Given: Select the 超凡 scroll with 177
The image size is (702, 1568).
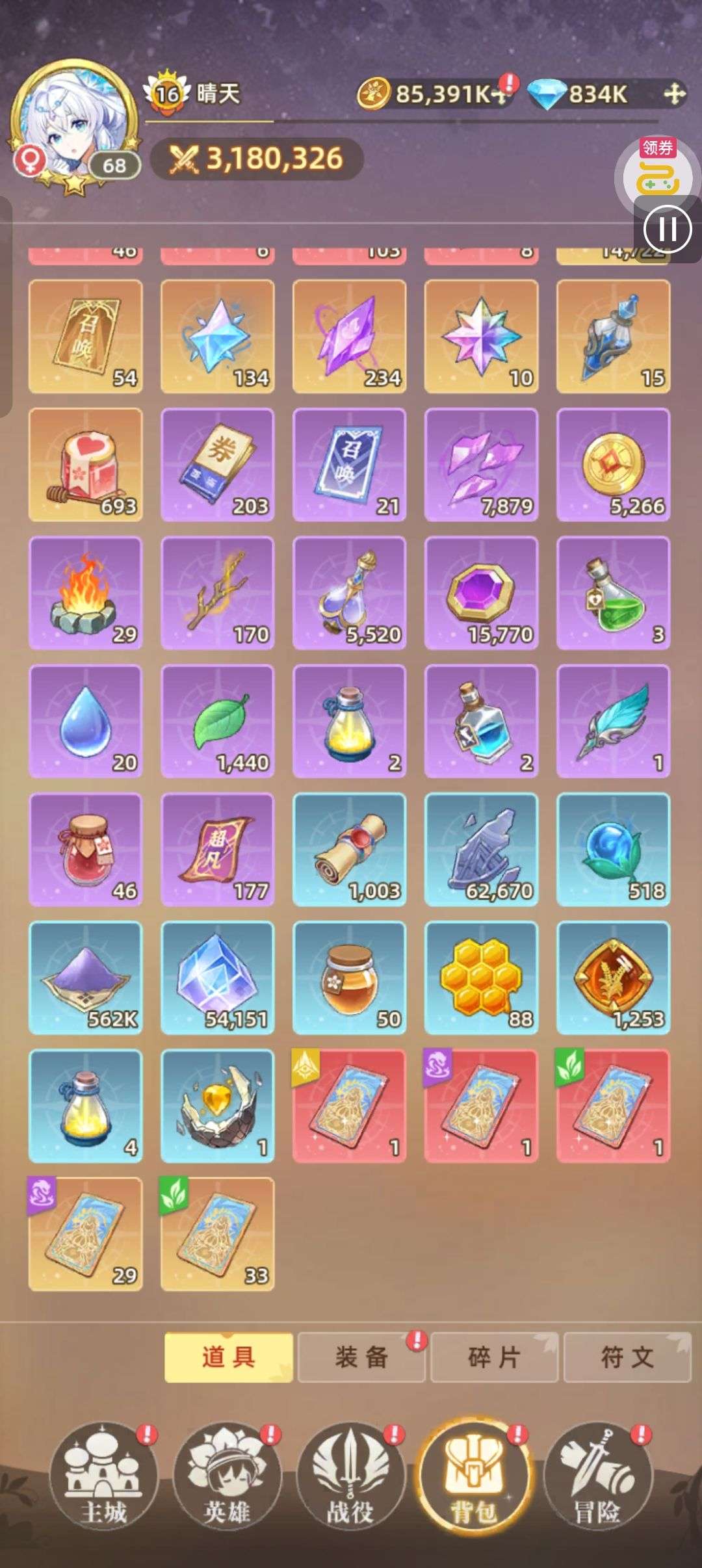Looking at the screenshot, I should tap(217, 849).
